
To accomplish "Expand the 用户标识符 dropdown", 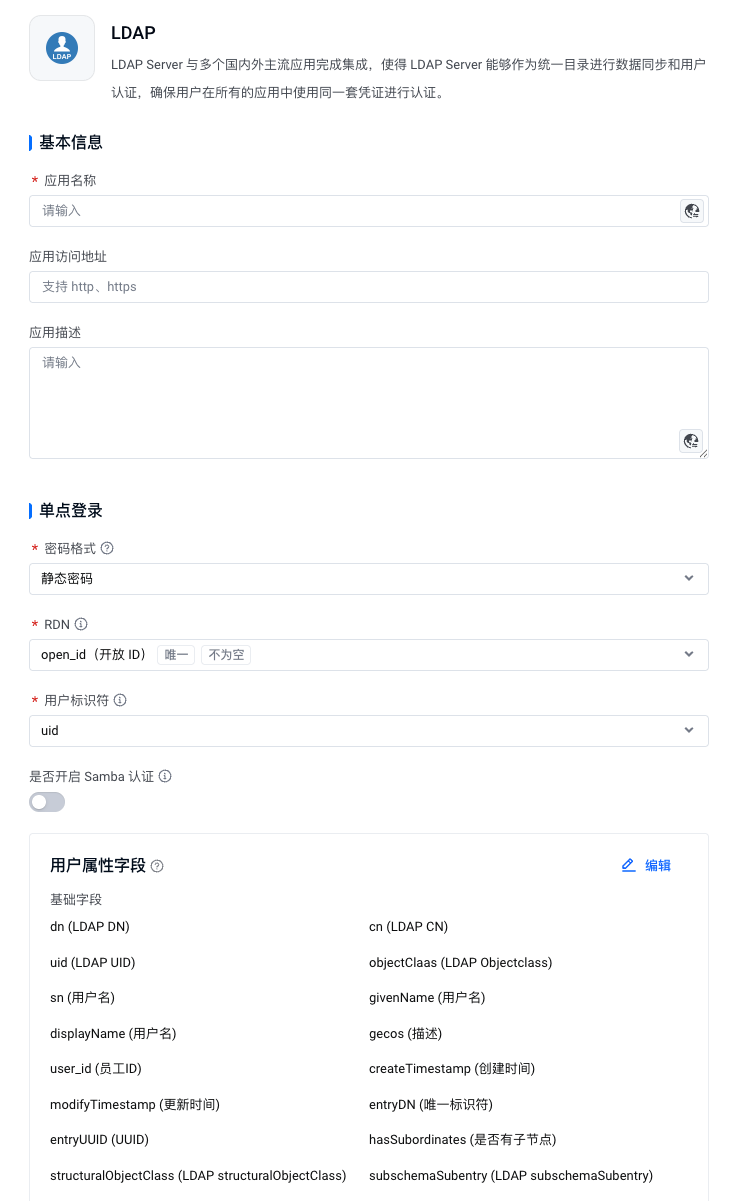I will 368,731.
